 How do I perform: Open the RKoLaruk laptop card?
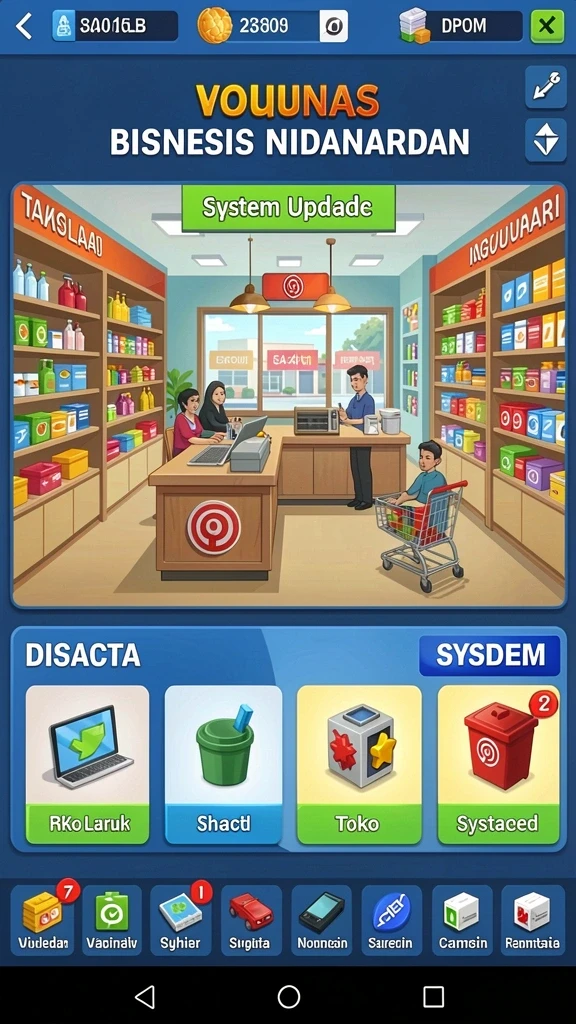click(88, 764)
